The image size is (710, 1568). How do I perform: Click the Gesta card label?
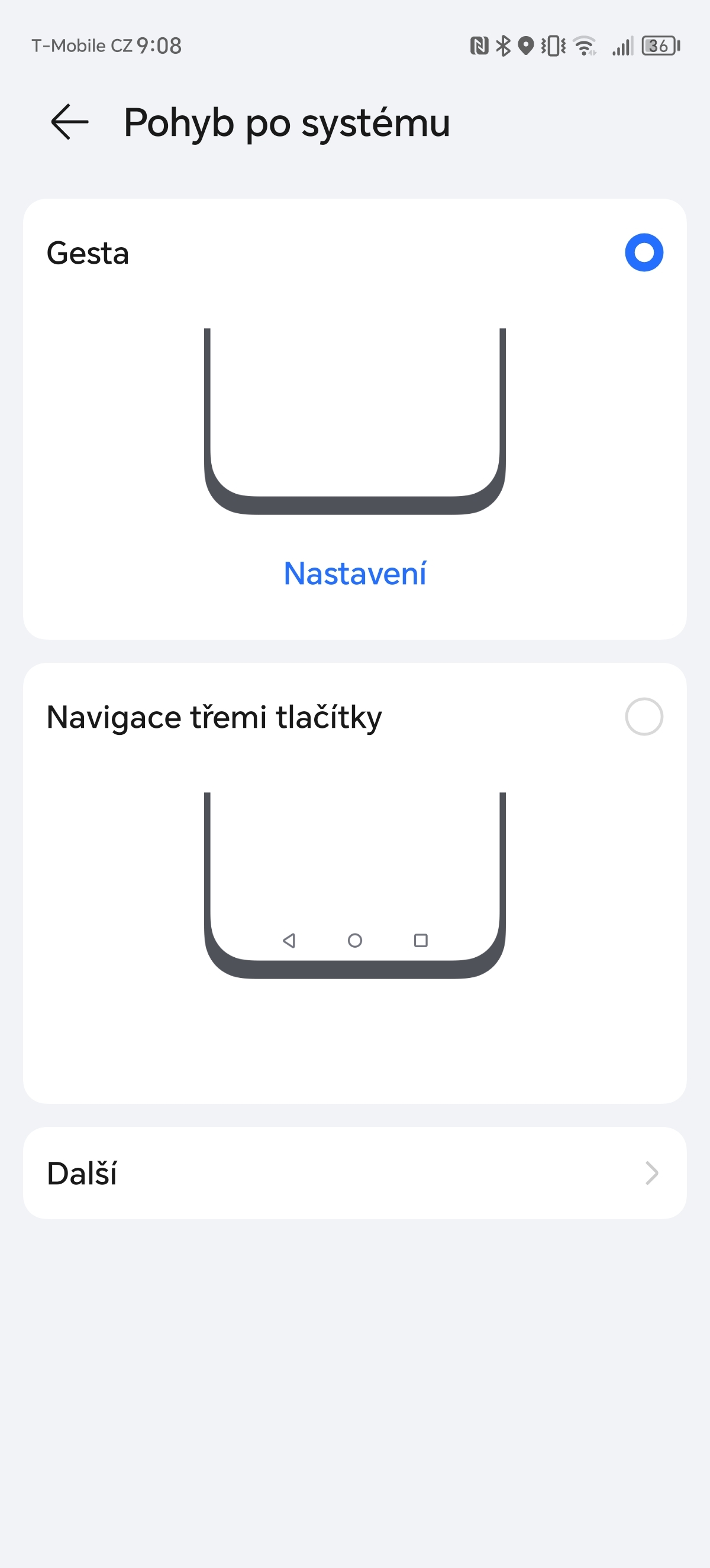coord(88,253)
